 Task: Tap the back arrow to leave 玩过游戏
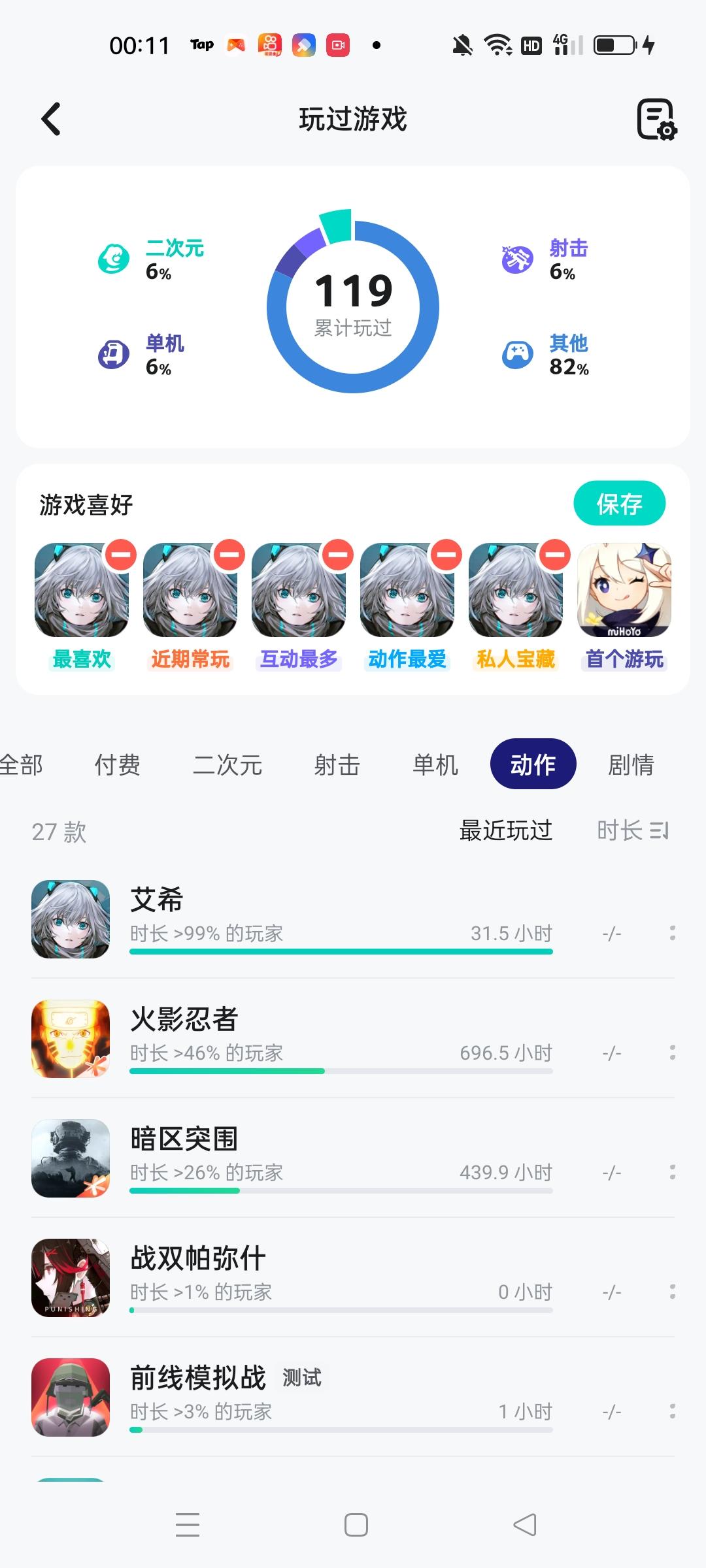point(50,120)
